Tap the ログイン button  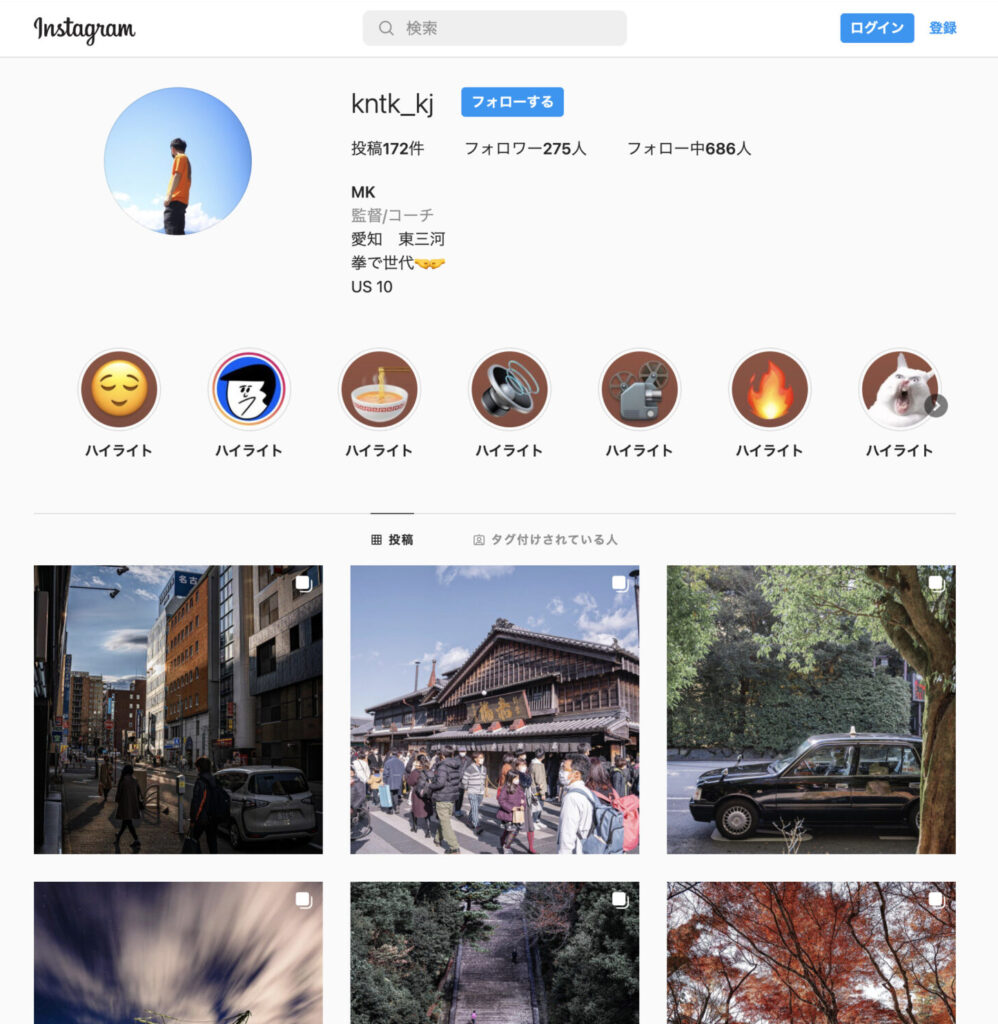(x=876, y=28)
